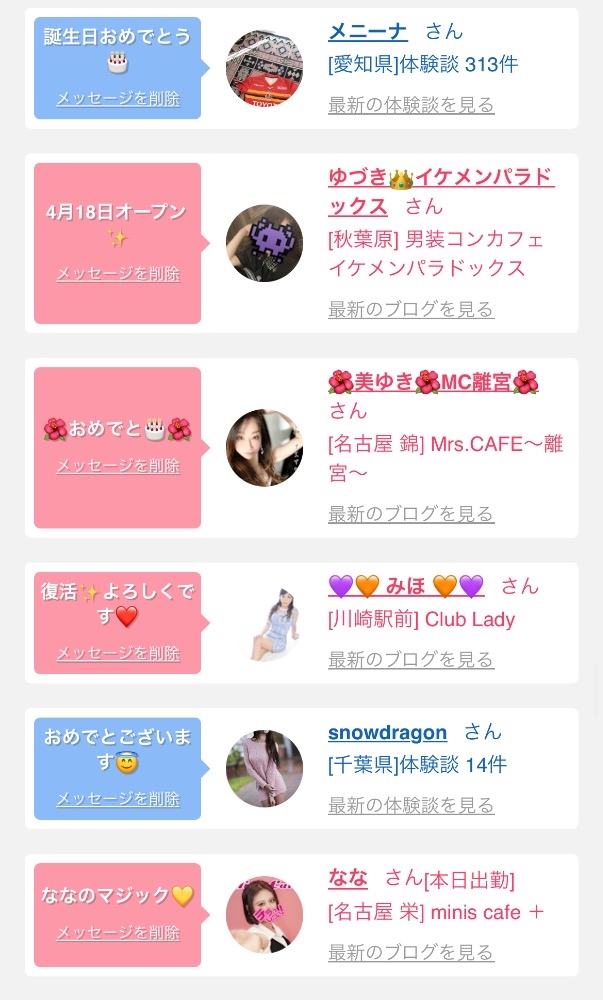This screenshot has height=1000, width=603.
Task: Open snowdragon's profile link
Action: click(x=387, y=732)
